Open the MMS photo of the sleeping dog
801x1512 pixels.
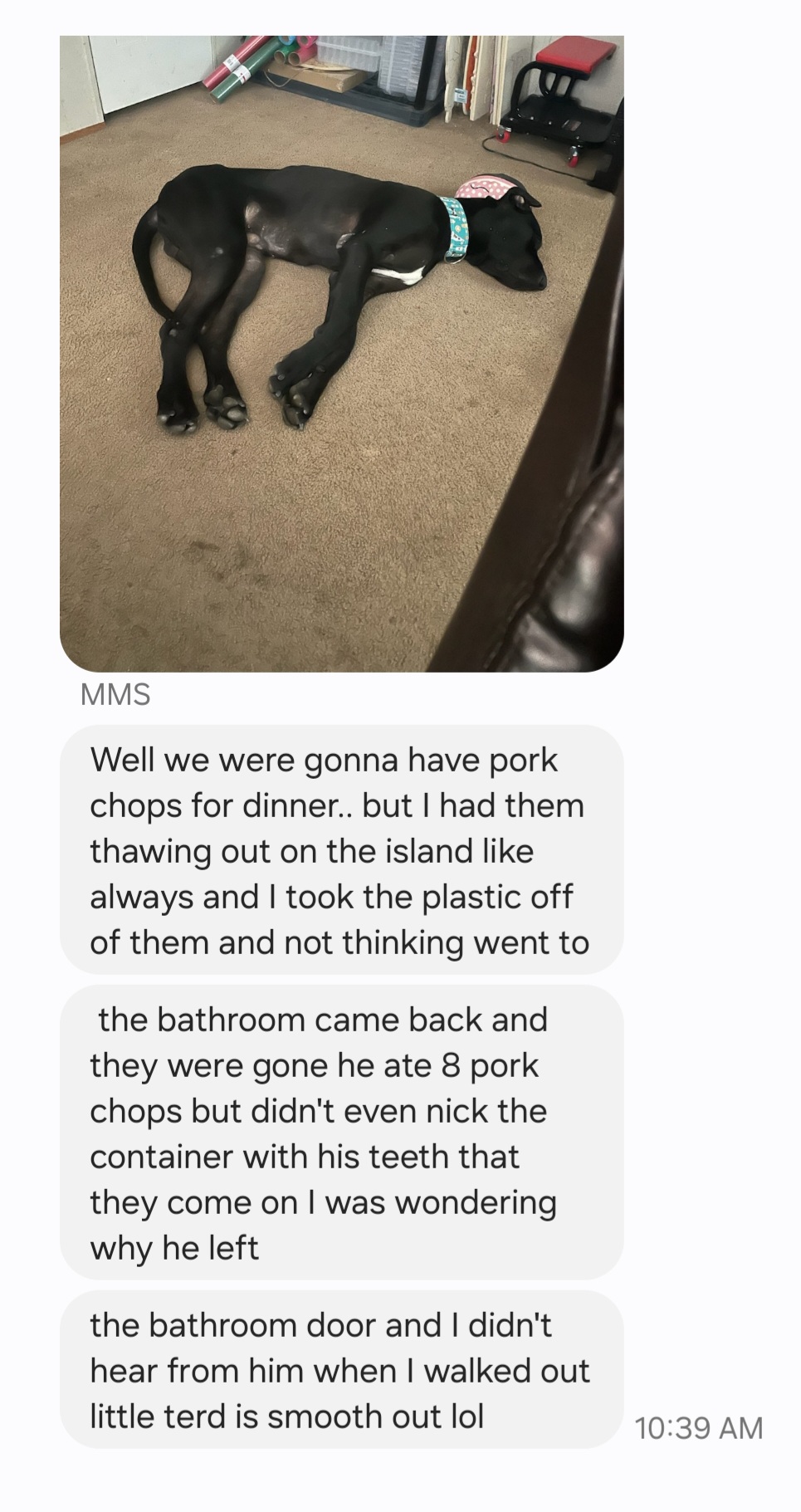click(341, 354)
